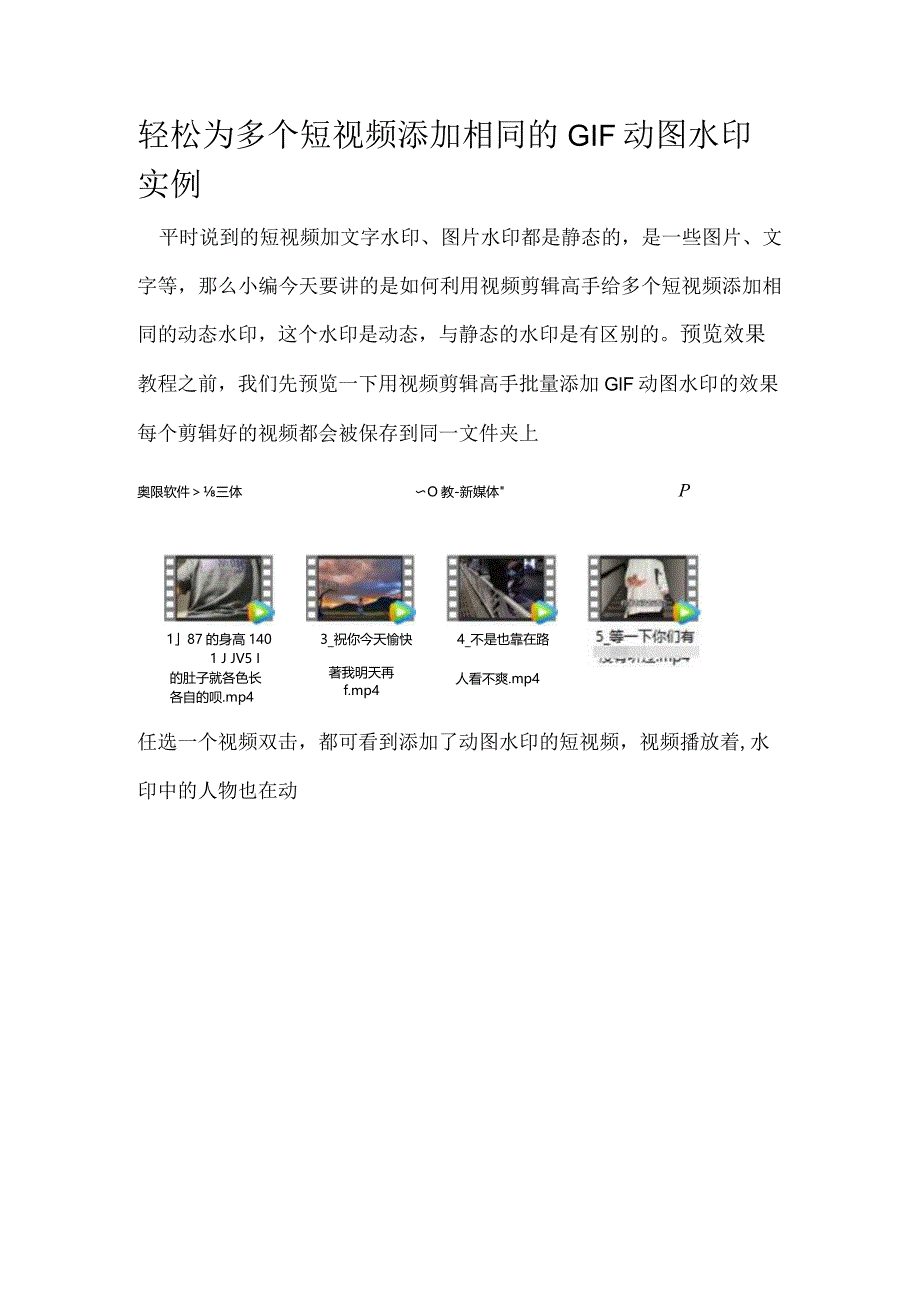Image resolution: width=920 pixels, height=1301 pixels.
Task: Click play icon on "3_祝你今天愉快" thumbnail
Action: (x=398, y=611)
